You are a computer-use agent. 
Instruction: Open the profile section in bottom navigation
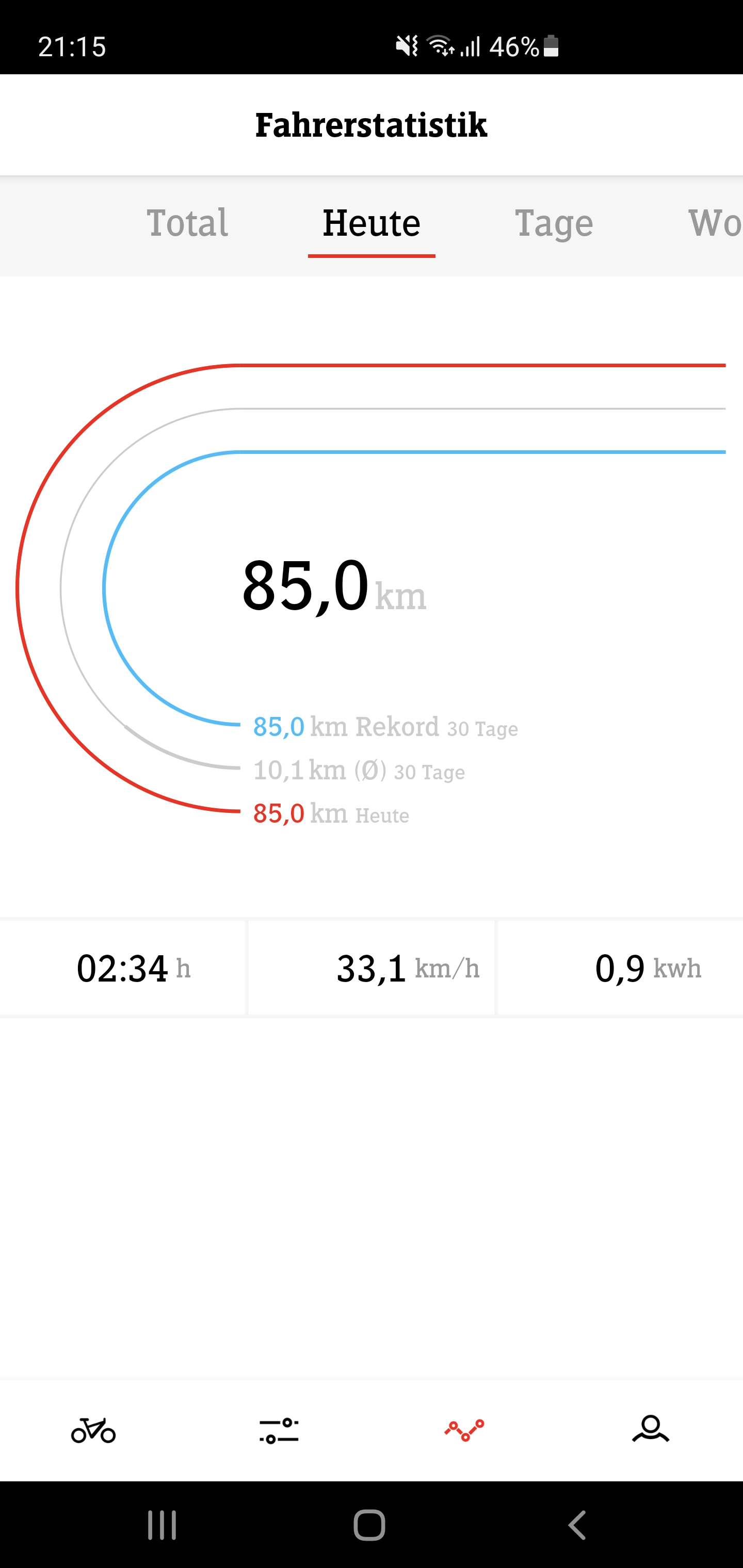coord(651,1429)
